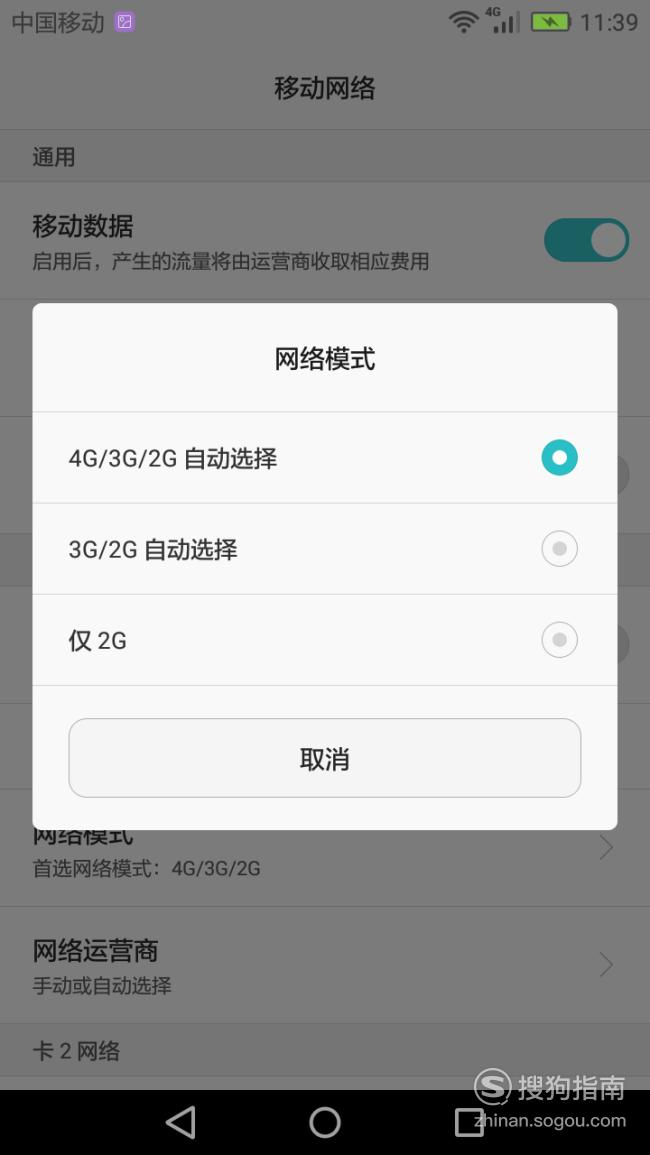
Task: Select the 仅 2G option
Action: pos(324,640)
